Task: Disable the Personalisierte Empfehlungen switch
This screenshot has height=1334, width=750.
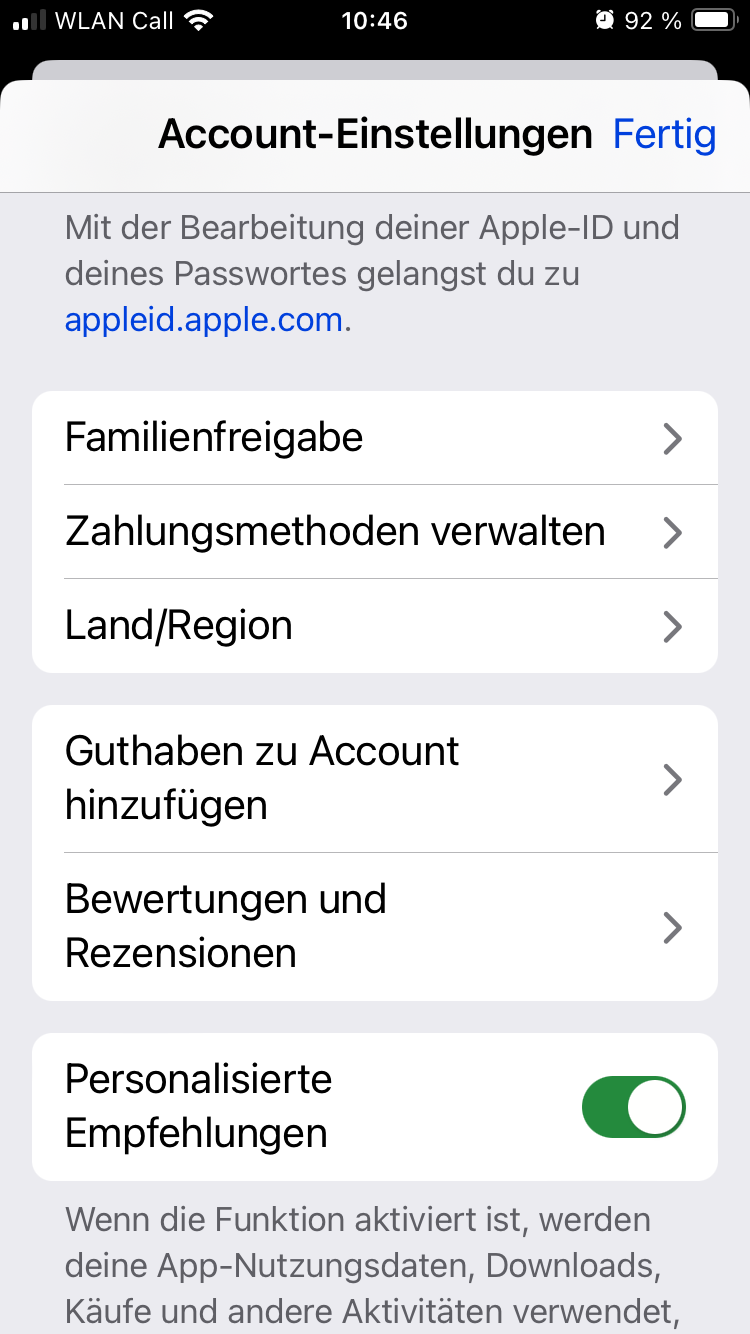Action: click(634, 1107)
